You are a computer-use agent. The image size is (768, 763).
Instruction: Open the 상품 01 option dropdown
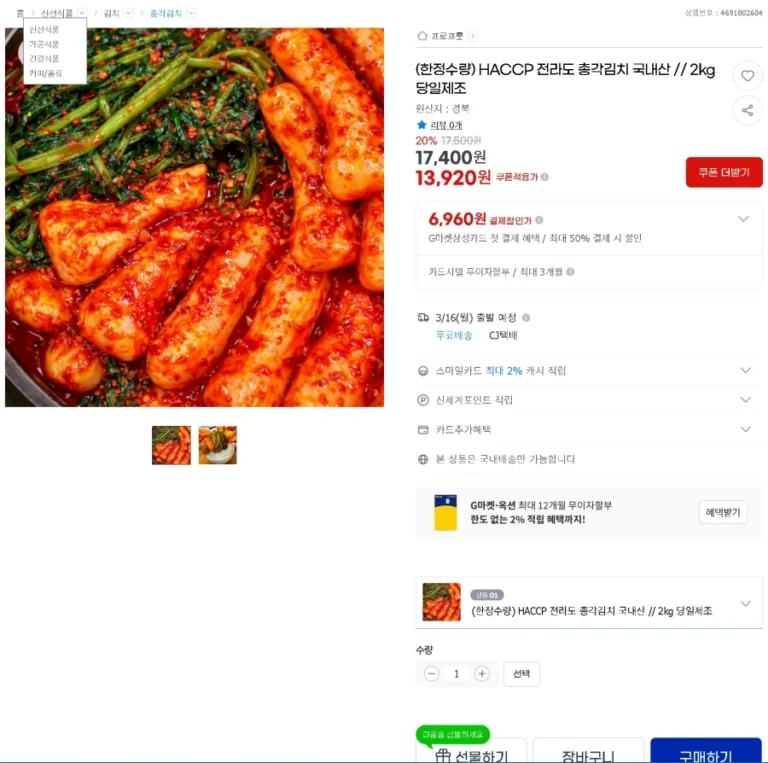(x=745, y=603)
